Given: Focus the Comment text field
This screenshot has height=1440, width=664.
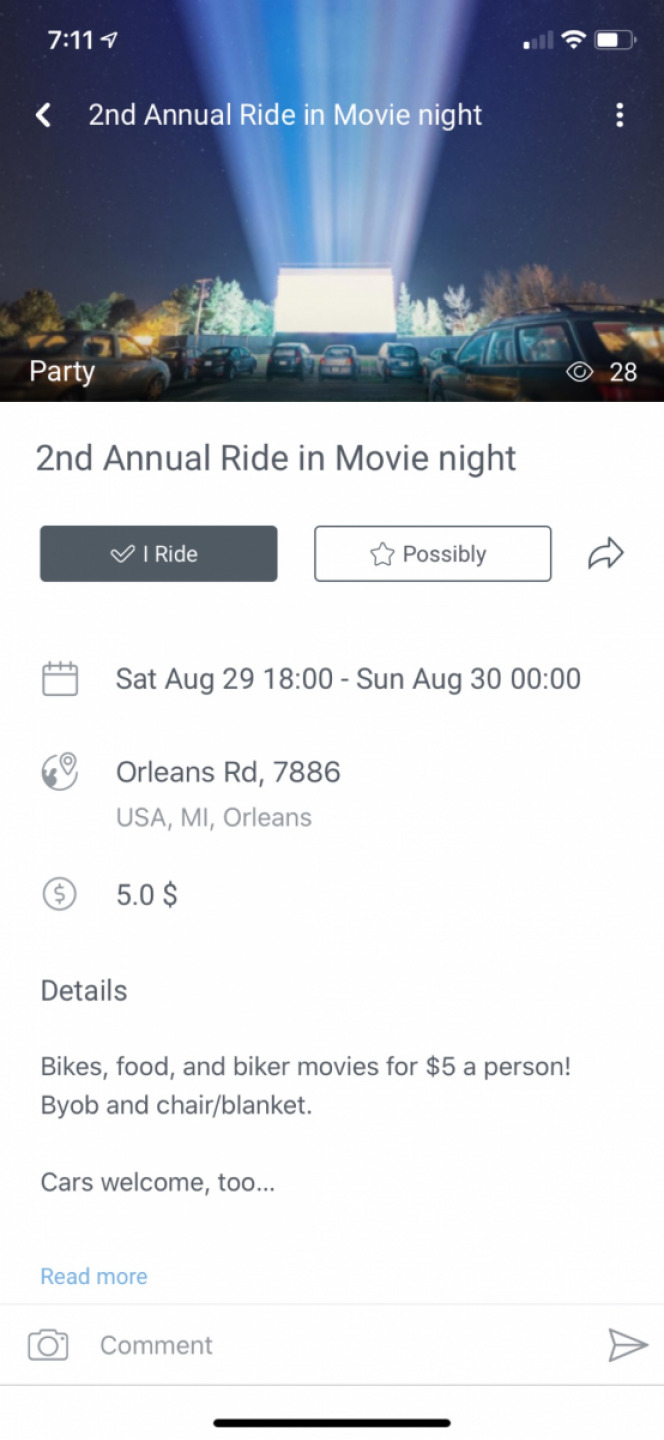Looking at the screenshot, I should coord(340,1345).
